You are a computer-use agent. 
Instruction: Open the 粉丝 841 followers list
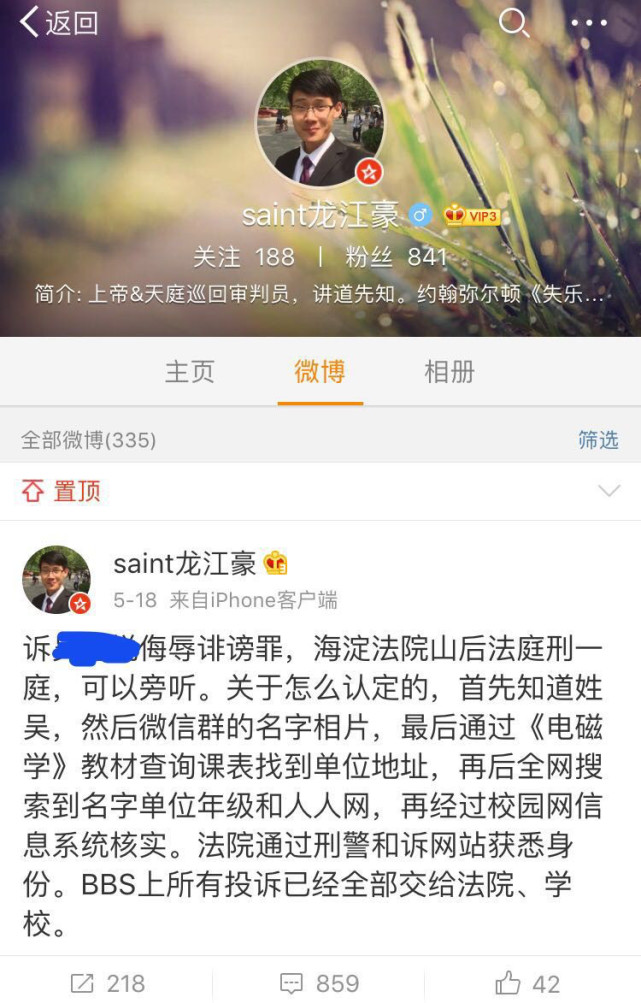[x=397, y=257]
